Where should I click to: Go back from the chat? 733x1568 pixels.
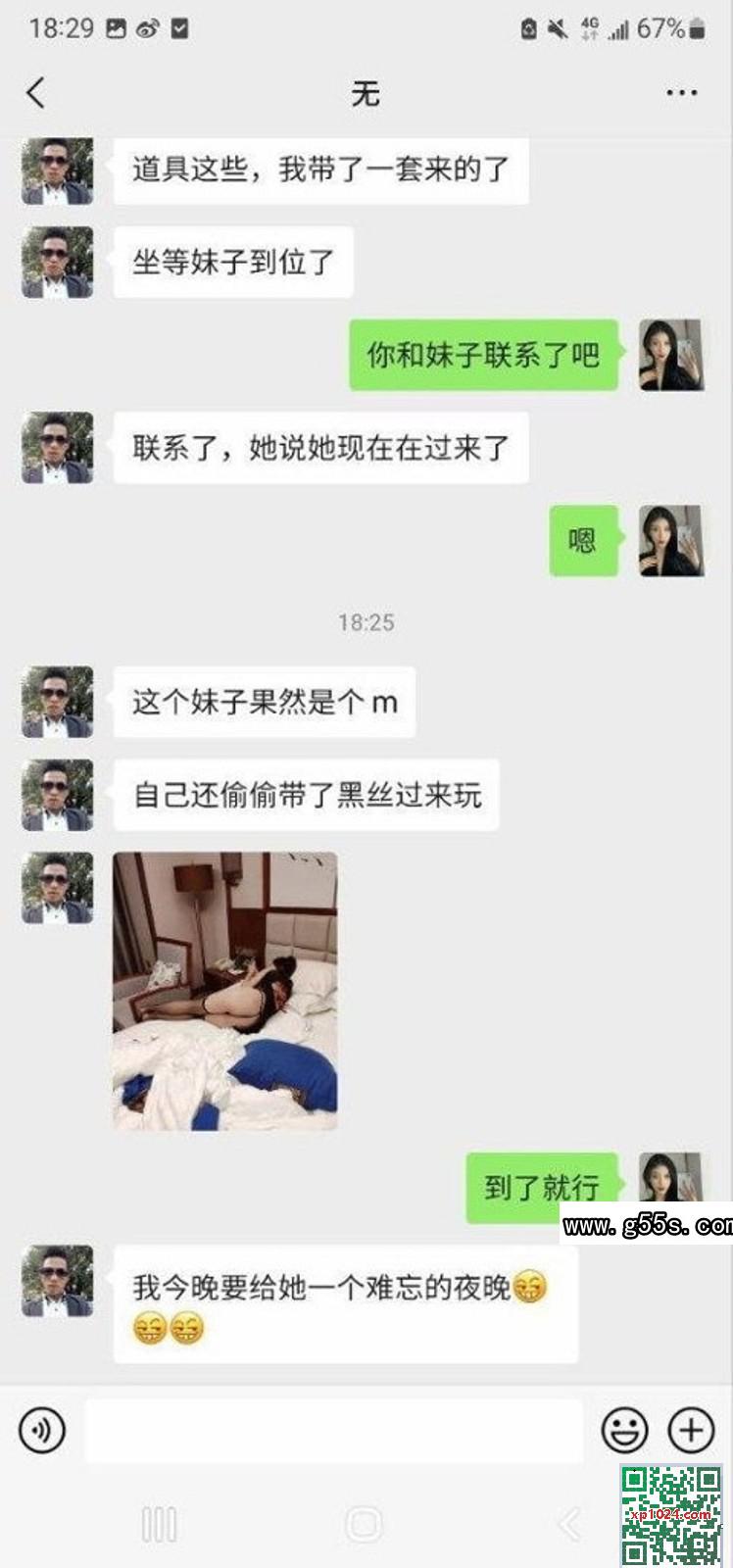37,93
